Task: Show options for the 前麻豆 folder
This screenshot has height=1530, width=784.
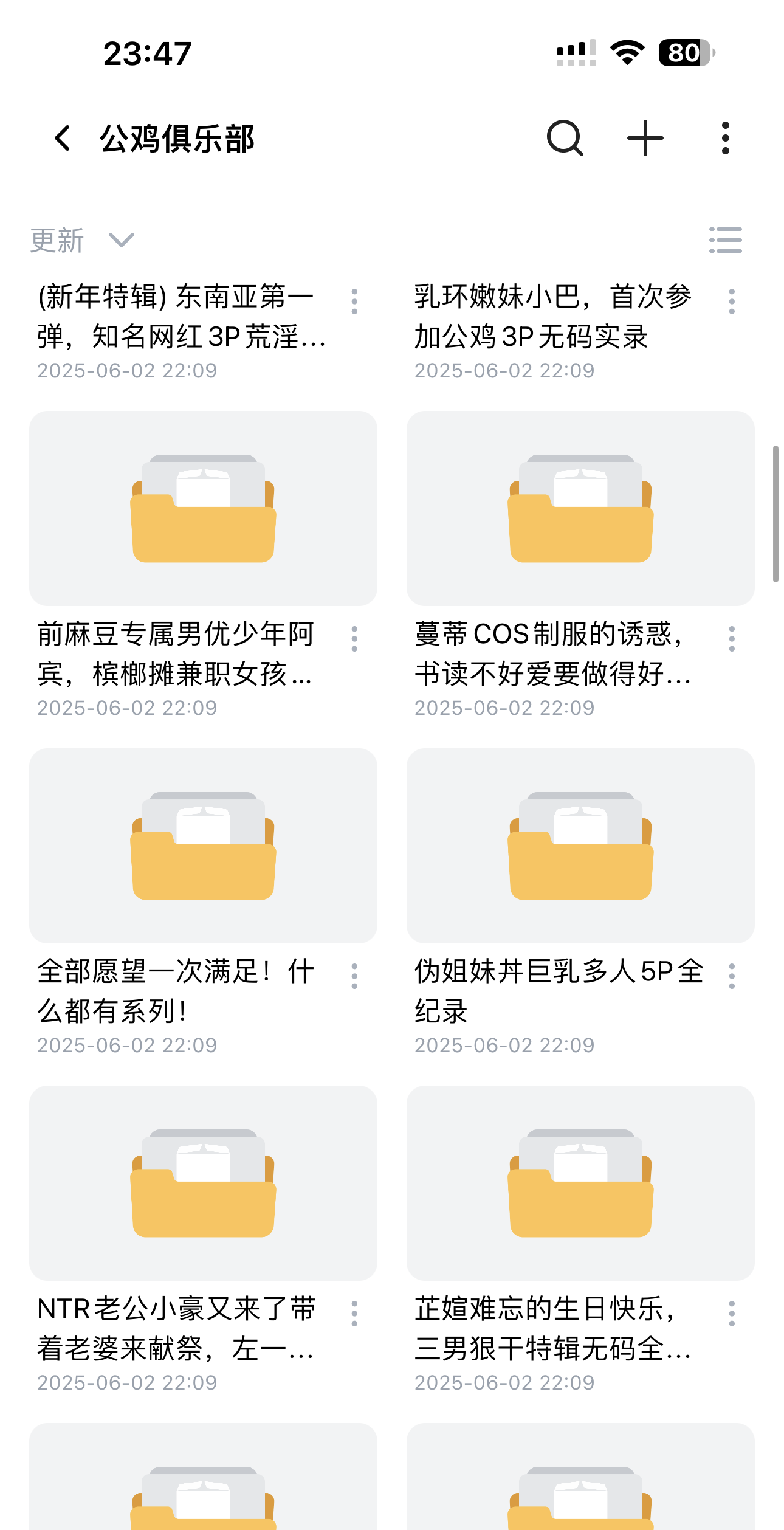Action: pos(354,639)
